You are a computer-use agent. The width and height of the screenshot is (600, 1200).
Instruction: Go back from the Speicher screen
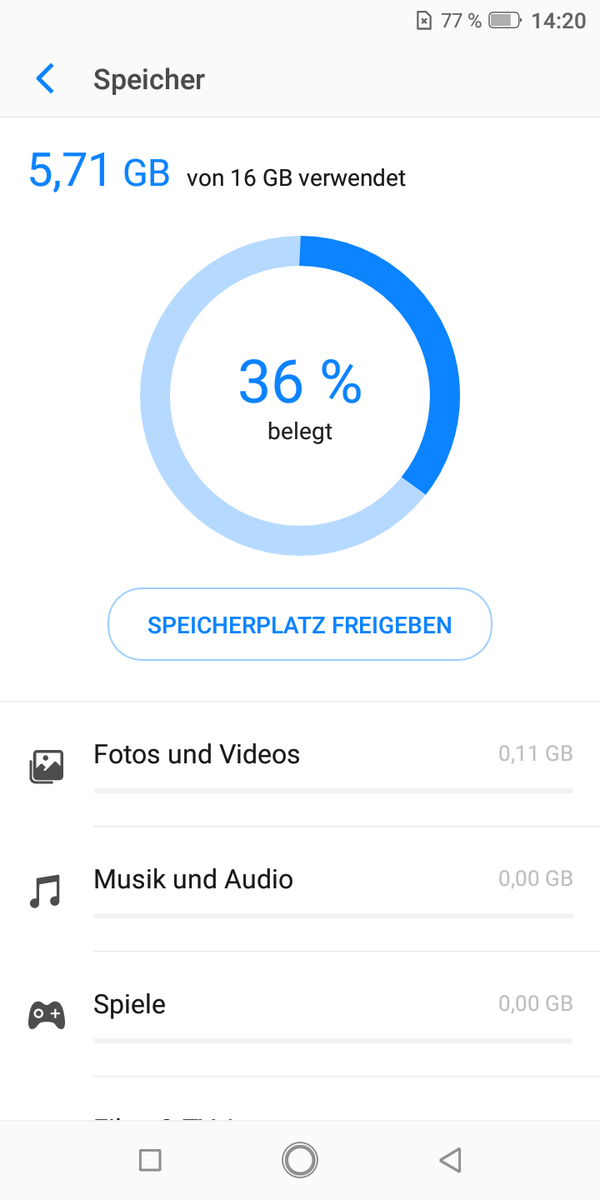point(45,79)
